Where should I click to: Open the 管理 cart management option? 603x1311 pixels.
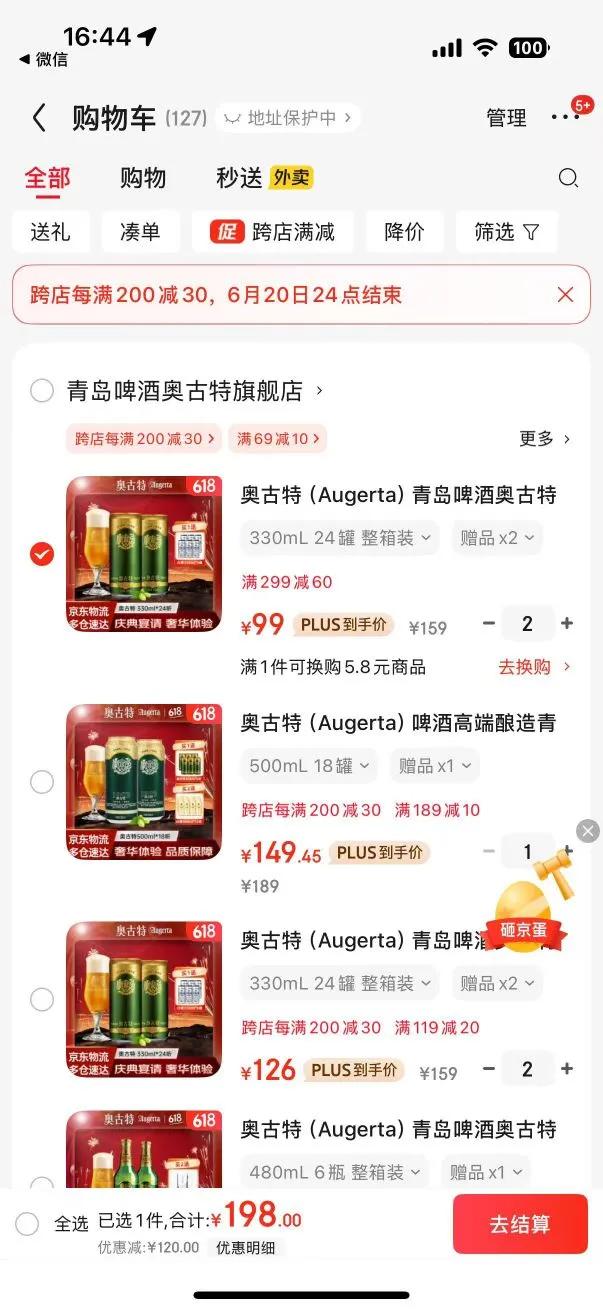506,118
